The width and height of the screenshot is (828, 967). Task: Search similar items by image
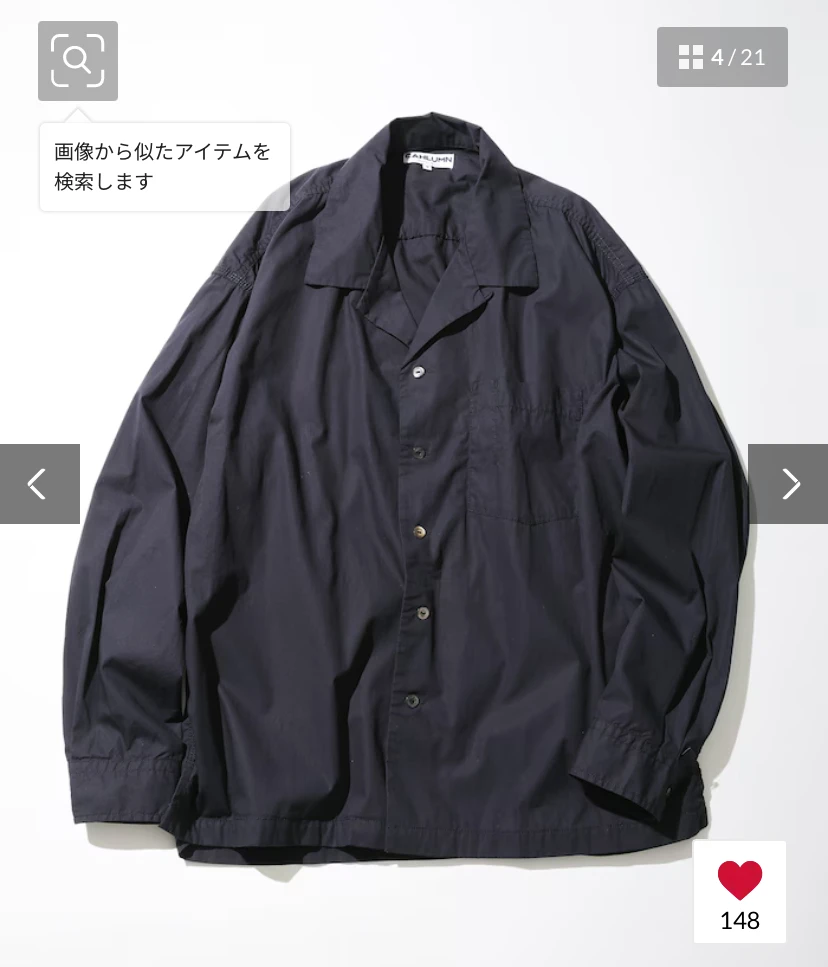click(78, 61)
